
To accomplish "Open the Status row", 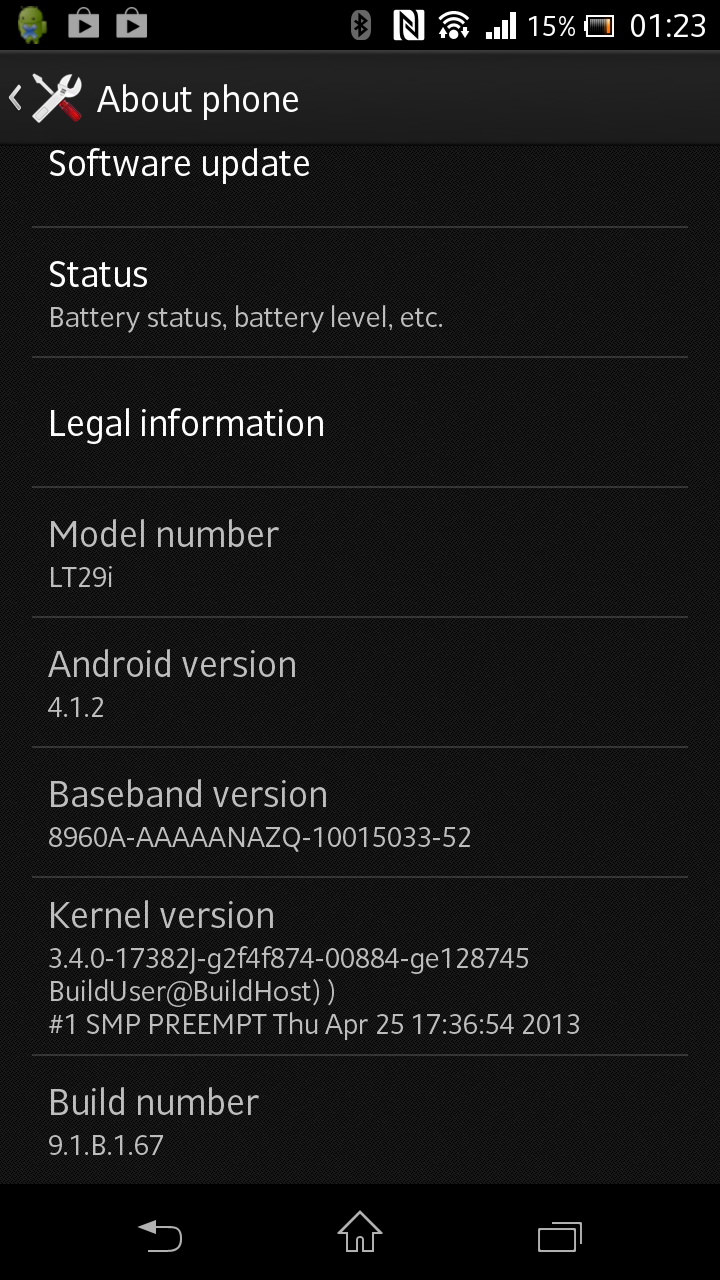I will 360,292.
